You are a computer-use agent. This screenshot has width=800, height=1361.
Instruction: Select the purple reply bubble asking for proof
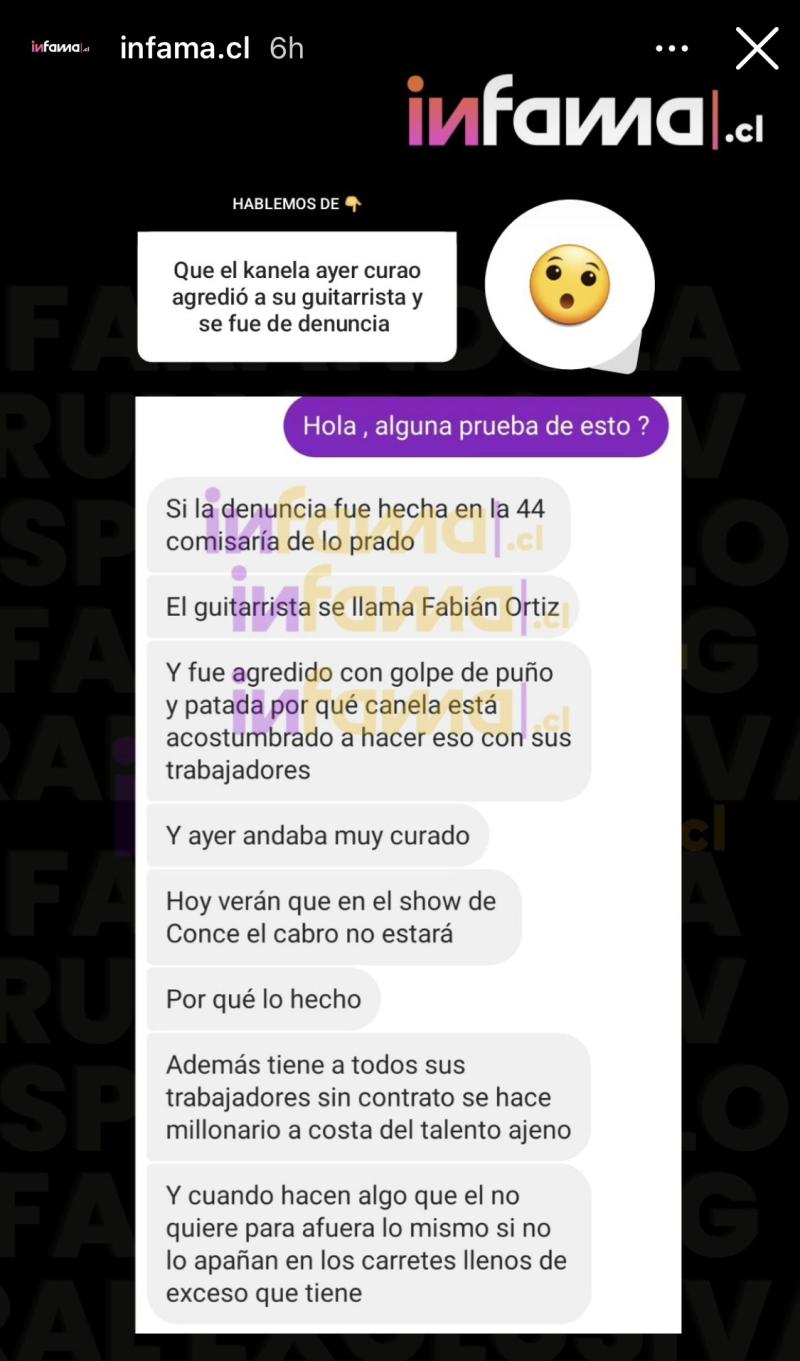tap(476, 427)
